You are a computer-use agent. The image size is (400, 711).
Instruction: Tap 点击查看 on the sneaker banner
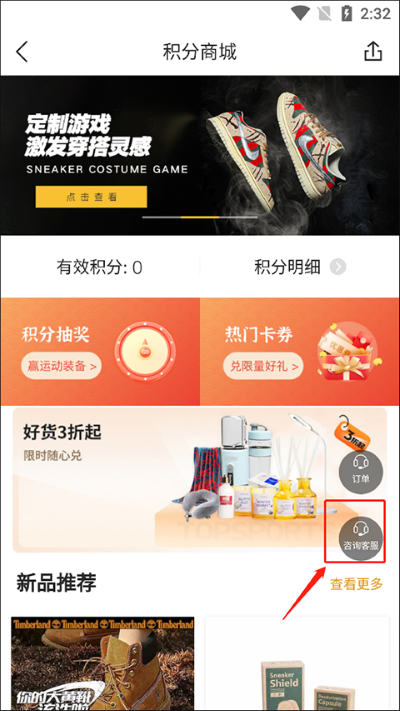point(91,197)
